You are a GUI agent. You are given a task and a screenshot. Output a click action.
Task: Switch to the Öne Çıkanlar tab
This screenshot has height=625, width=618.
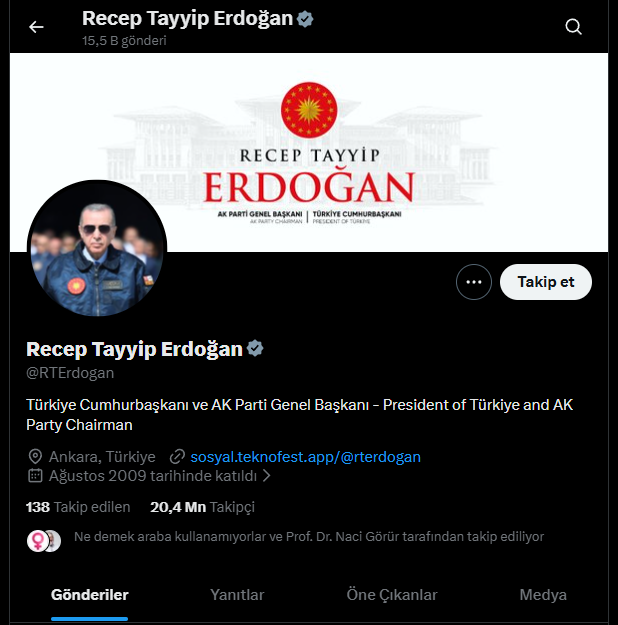point(392,595)
